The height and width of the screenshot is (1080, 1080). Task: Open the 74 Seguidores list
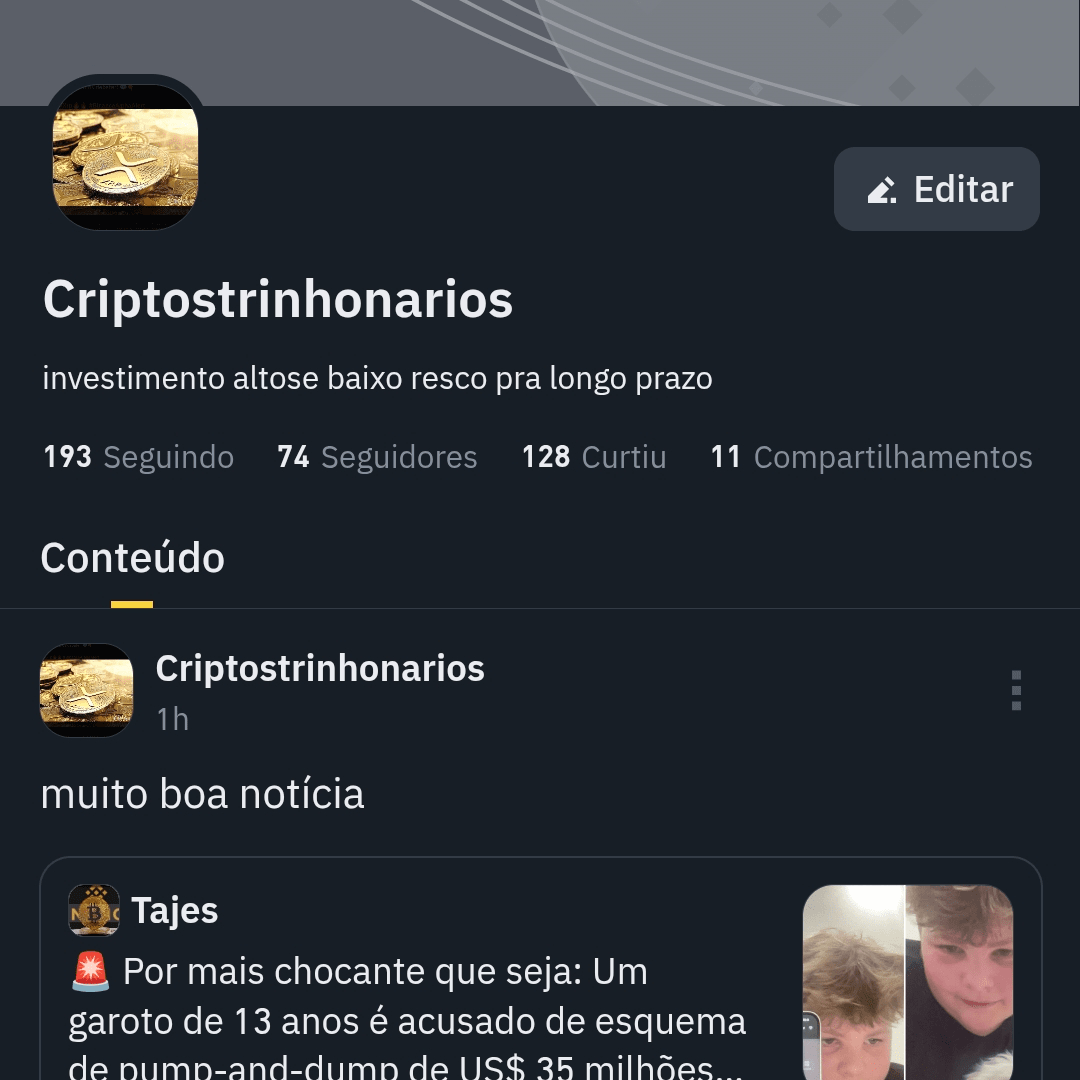pos(377,457)
